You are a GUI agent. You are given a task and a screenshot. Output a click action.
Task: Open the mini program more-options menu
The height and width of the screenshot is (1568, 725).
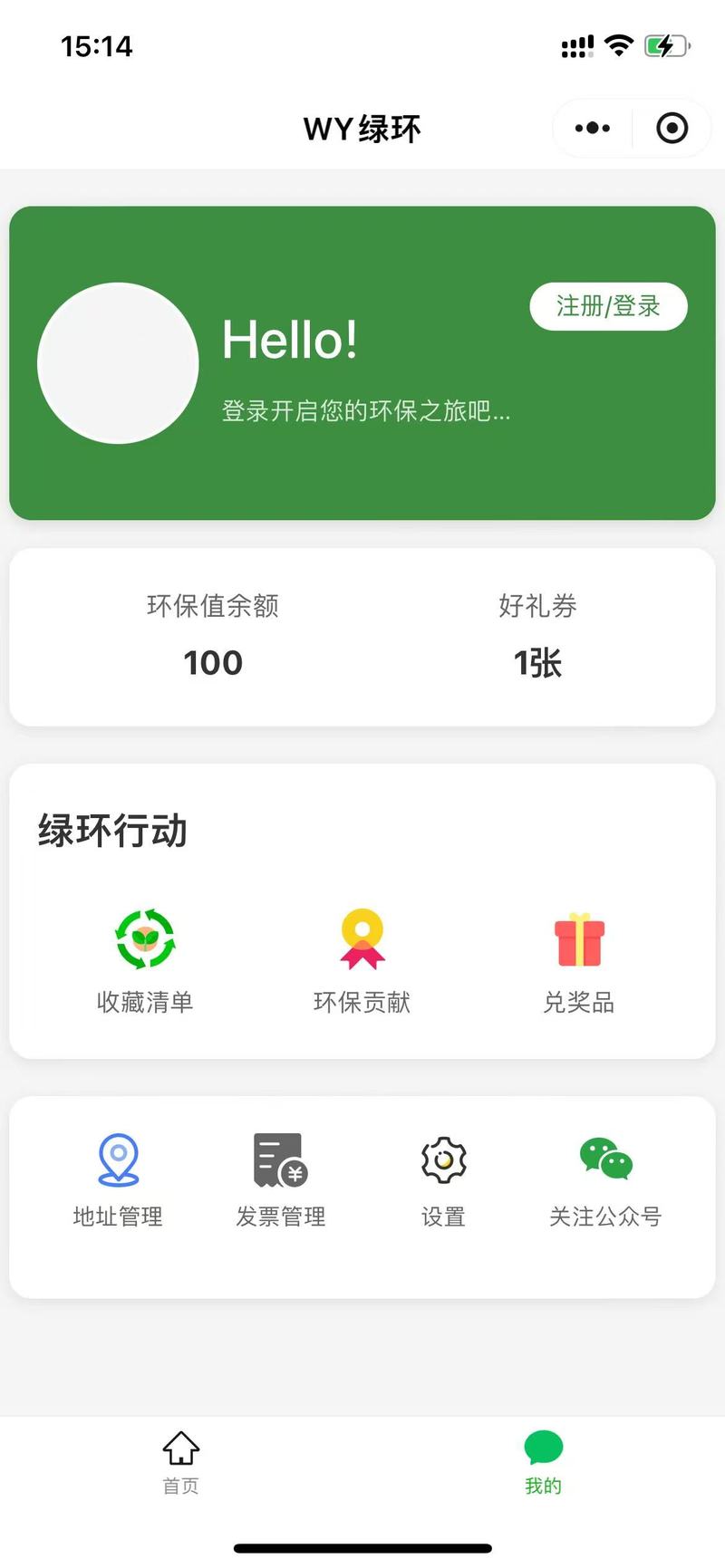[593, 129]
